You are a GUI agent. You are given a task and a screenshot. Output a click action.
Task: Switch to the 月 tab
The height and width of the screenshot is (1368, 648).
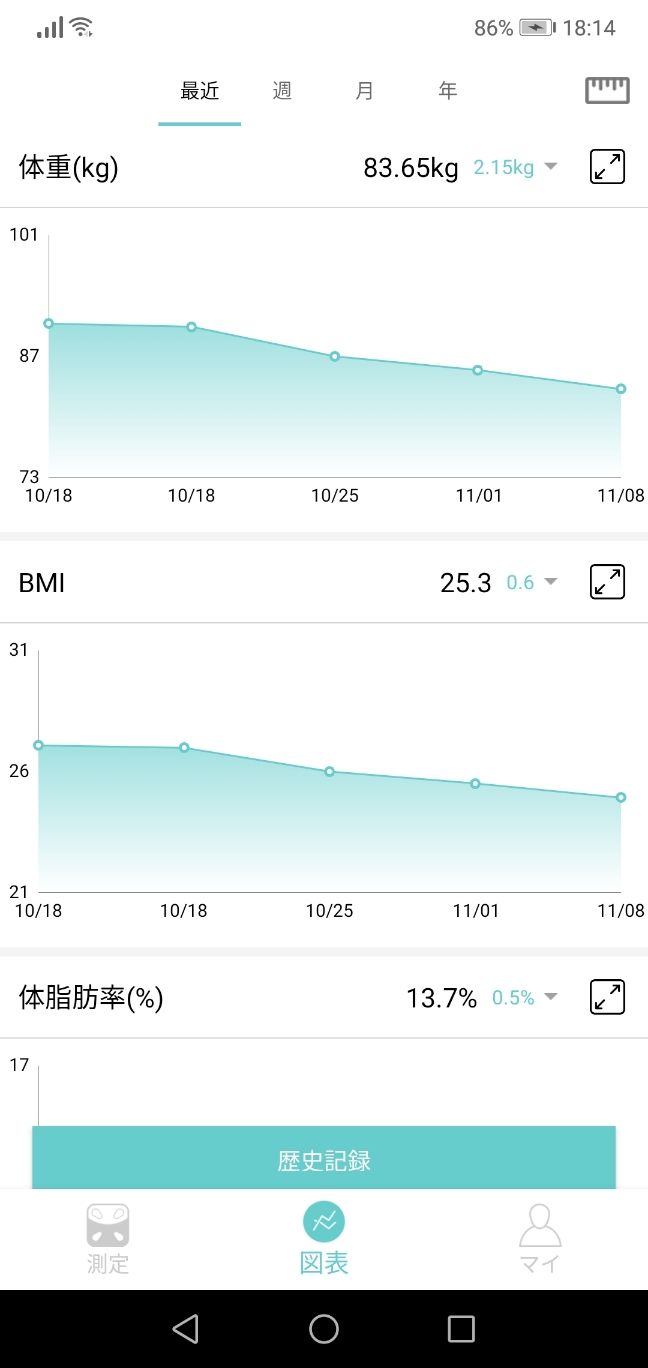(365, 91)
